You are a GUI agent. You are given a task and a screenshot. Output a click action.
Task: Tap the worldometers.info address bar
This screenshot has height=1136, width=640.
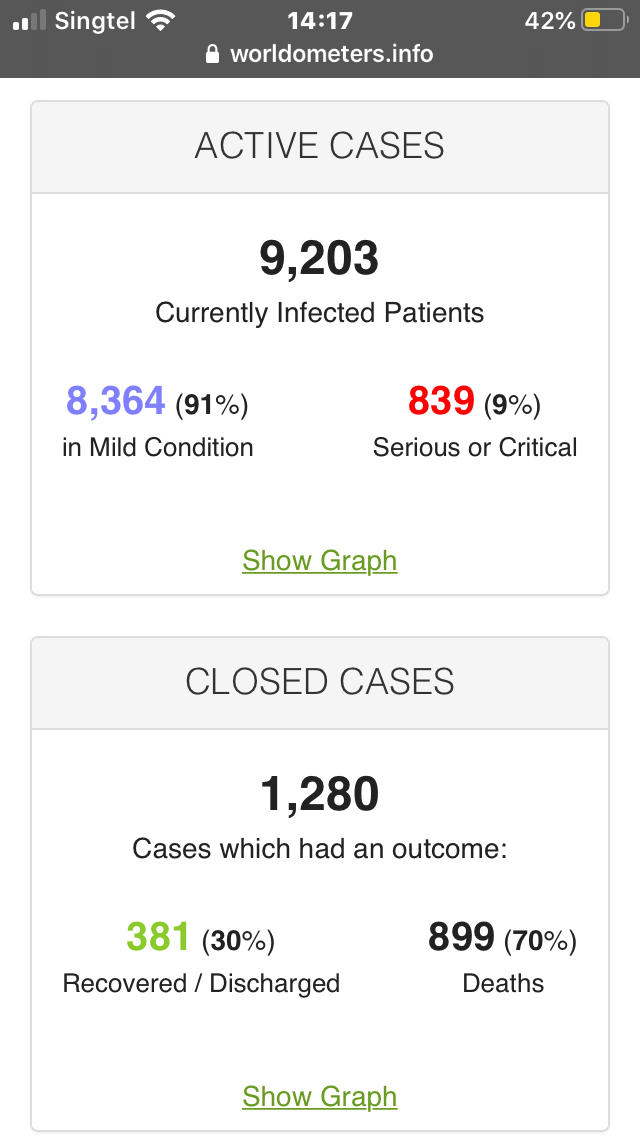tap(320, 53)
